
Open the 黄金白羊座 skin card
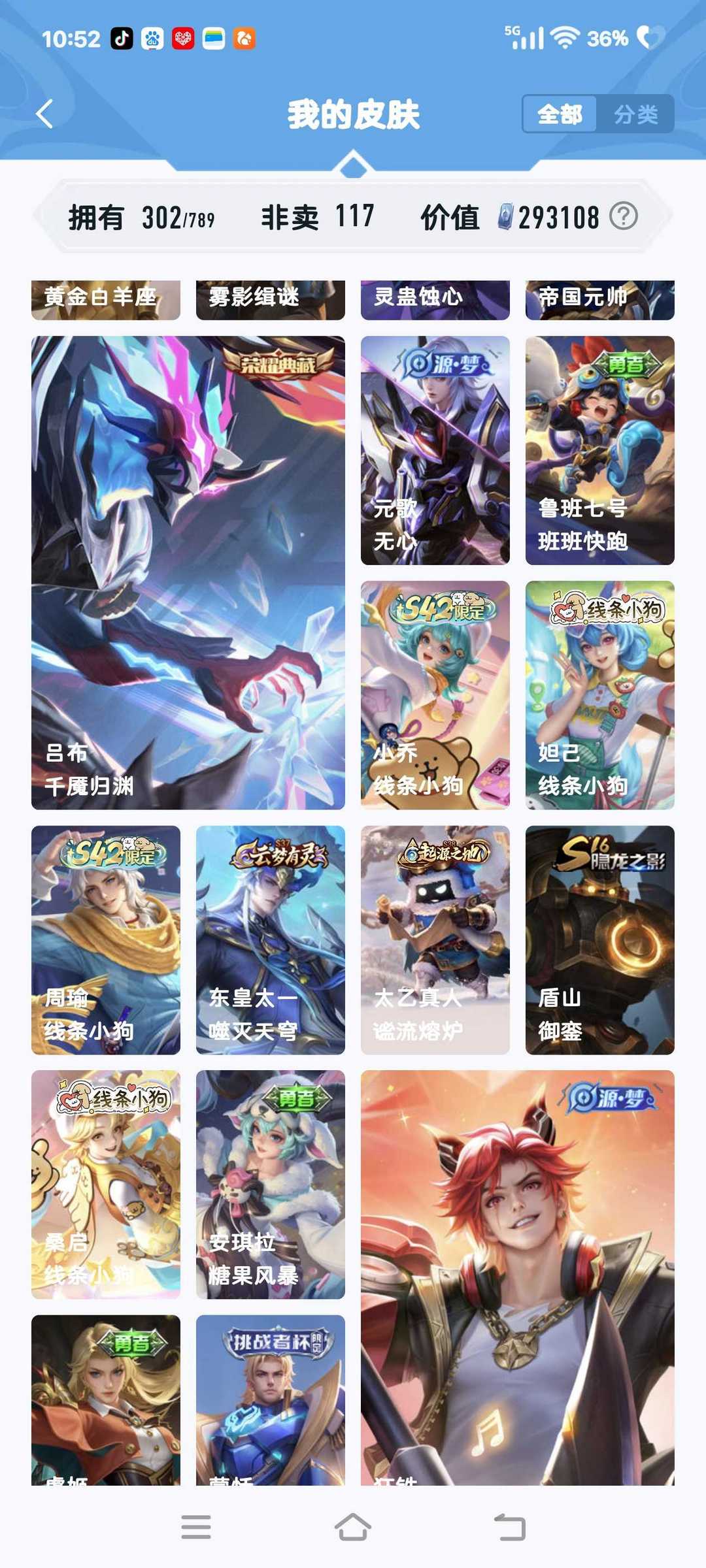click(x=106, y=300)
